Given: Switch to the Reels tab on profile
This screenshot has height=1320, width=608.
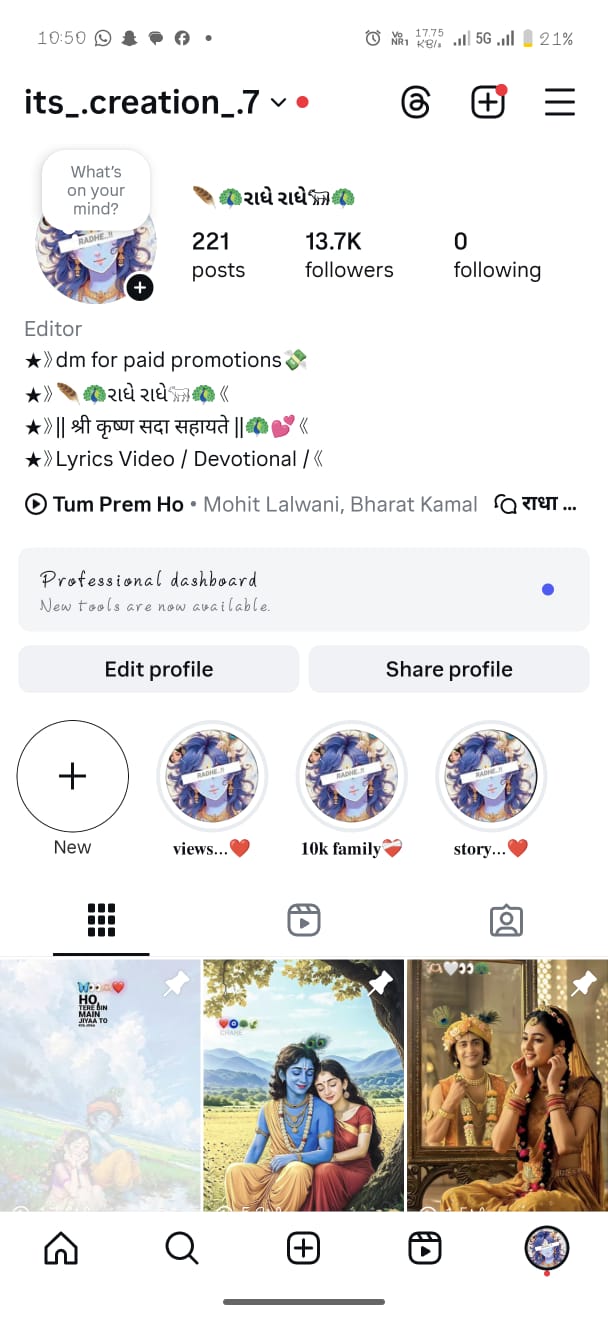Looking at the screenshot, I should (303, 919).
